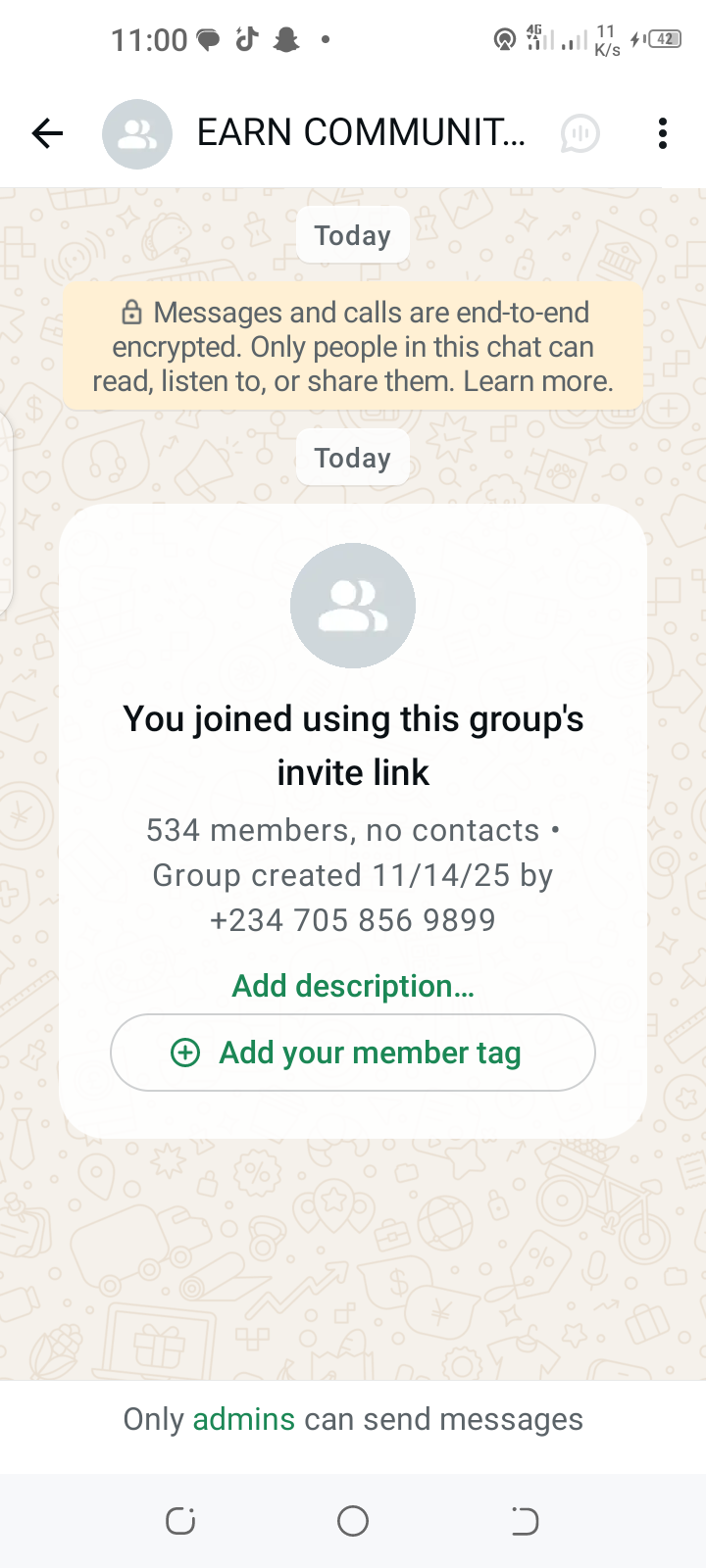Open recent apps from navigation bar
Image resolution: width=706 pixels, height=1568 pixels.
pyautogui.click(x=180, y=1521)
